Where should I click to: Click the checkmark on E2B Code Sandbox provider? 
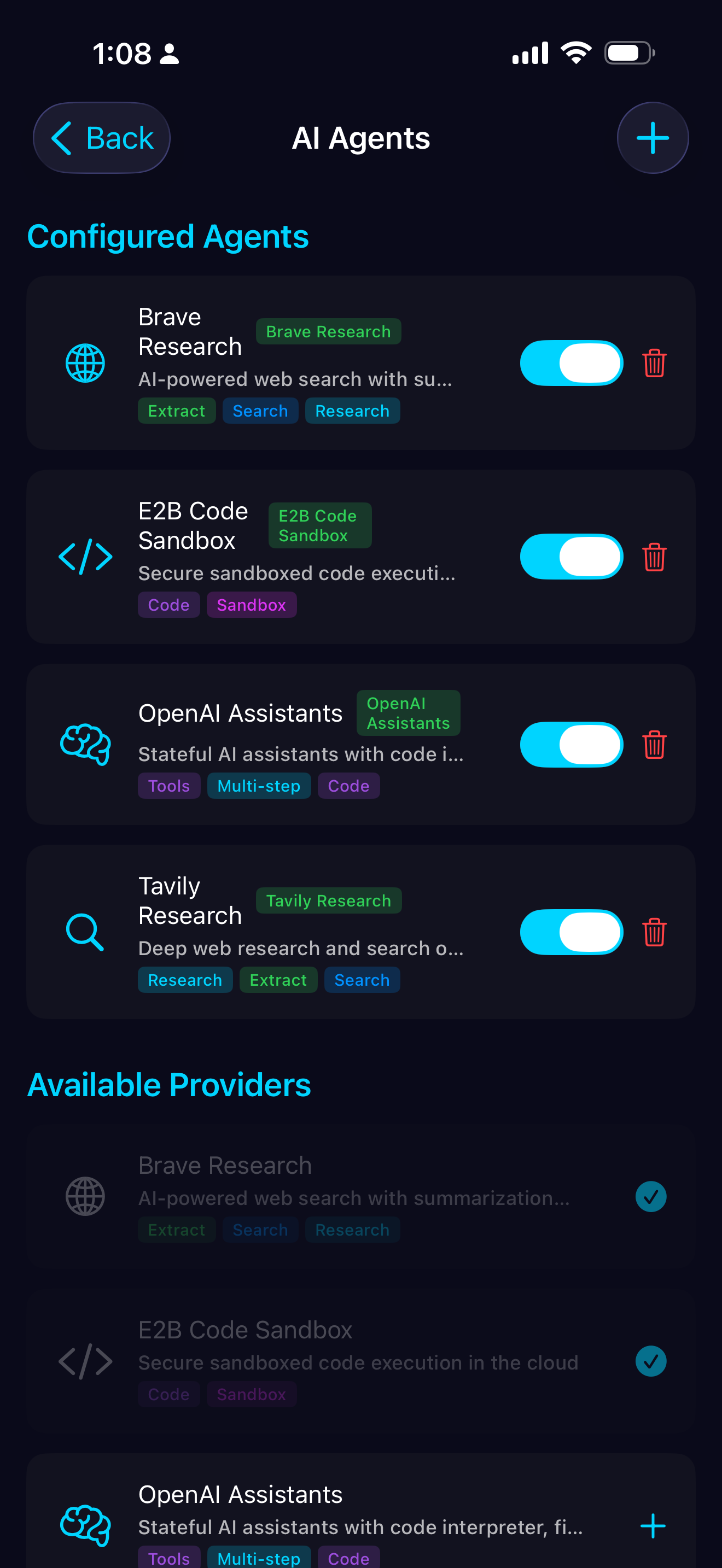point(651,1362)
